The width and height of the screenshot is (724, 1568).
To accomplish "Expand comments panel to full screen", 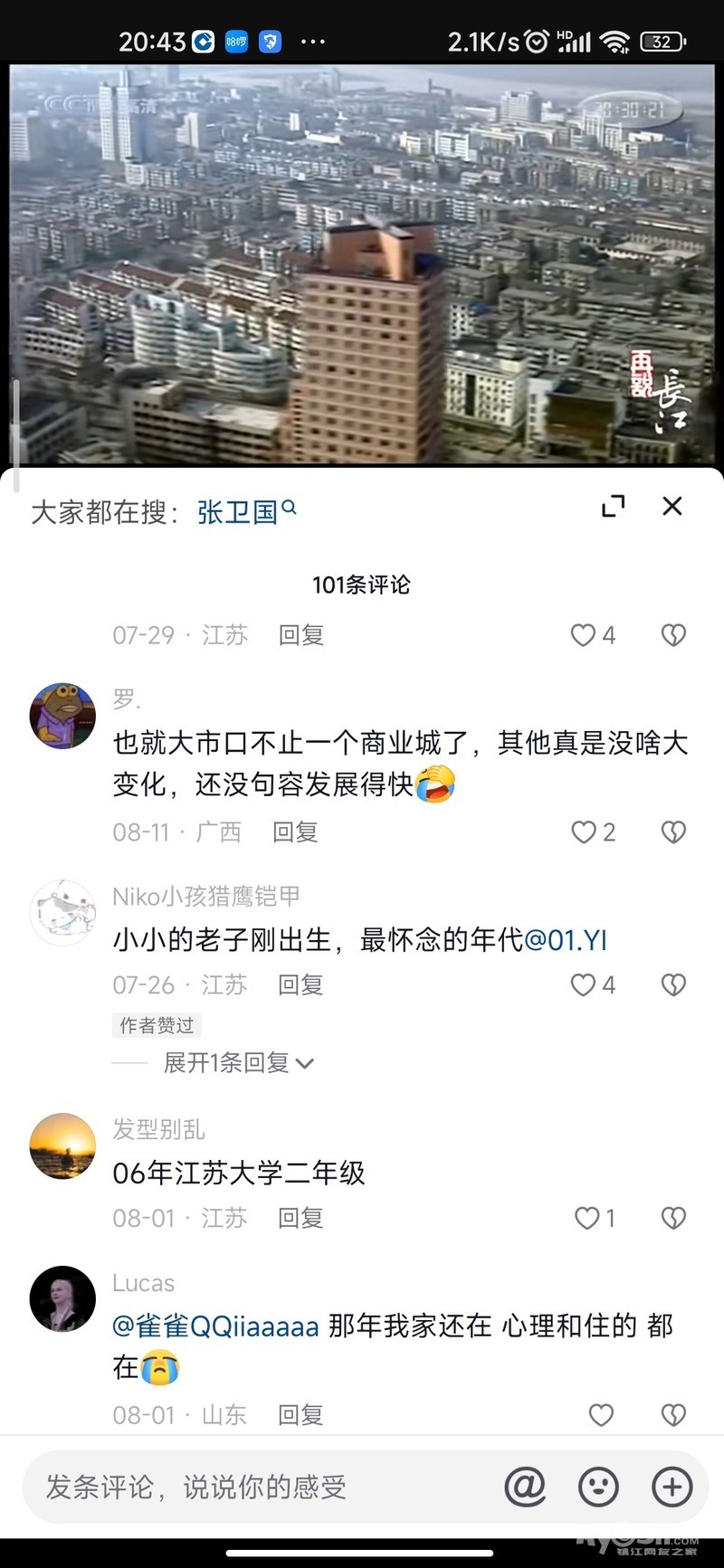I will click(x=614, y=507).
